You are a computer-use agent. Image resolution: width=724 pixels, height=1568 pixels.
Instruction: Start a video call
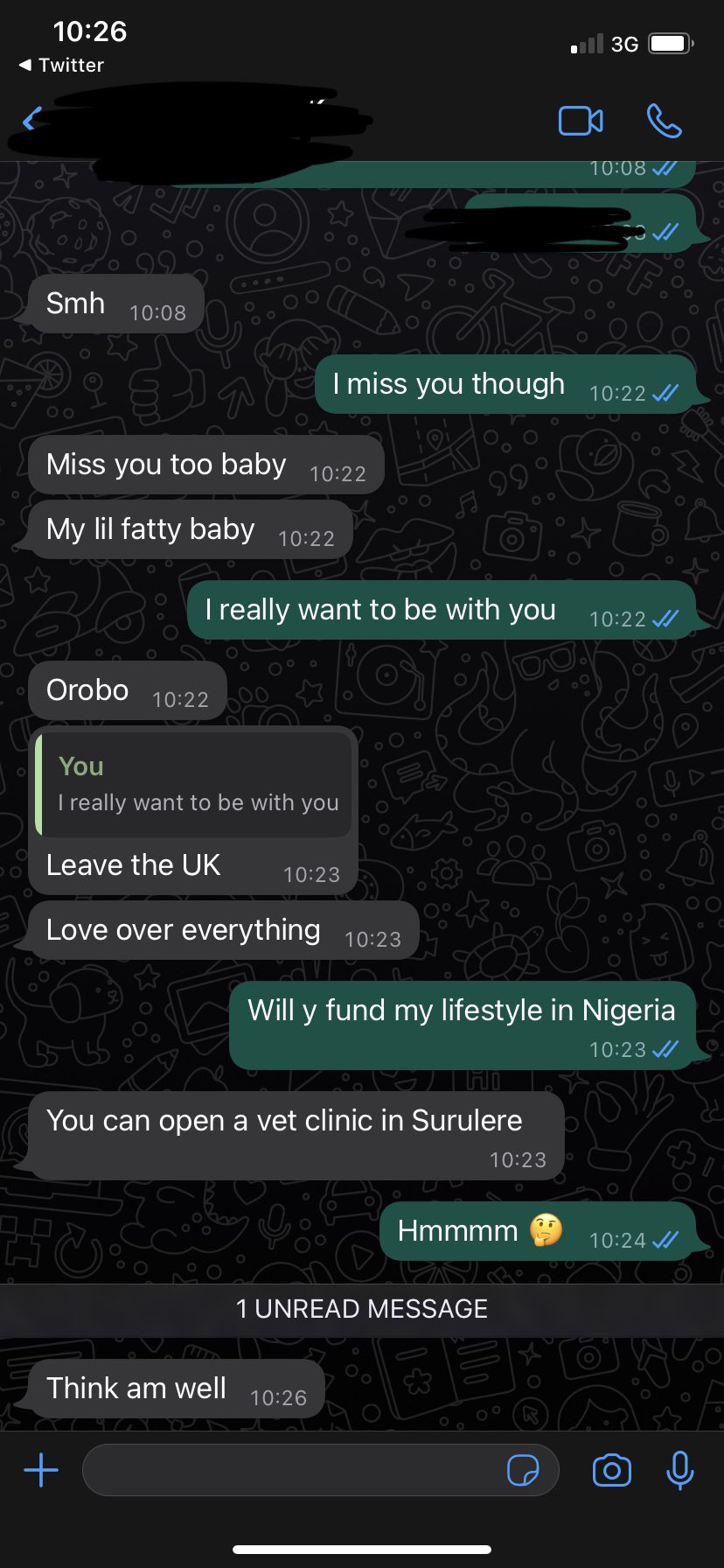click(581, 121)
